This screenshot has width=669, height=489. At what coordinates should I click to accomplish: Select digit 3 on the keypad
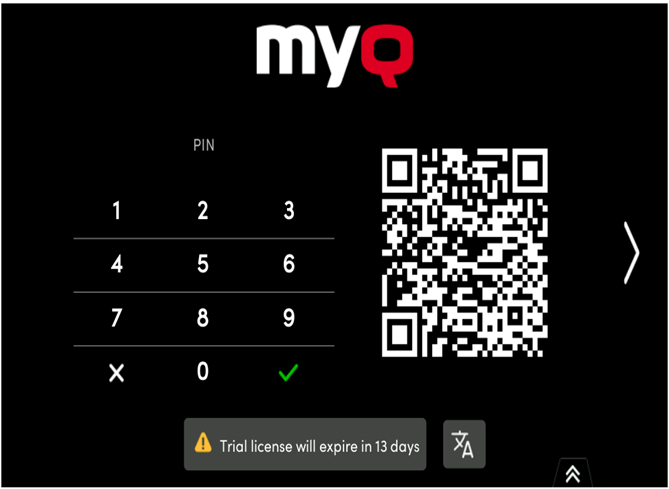289,211
